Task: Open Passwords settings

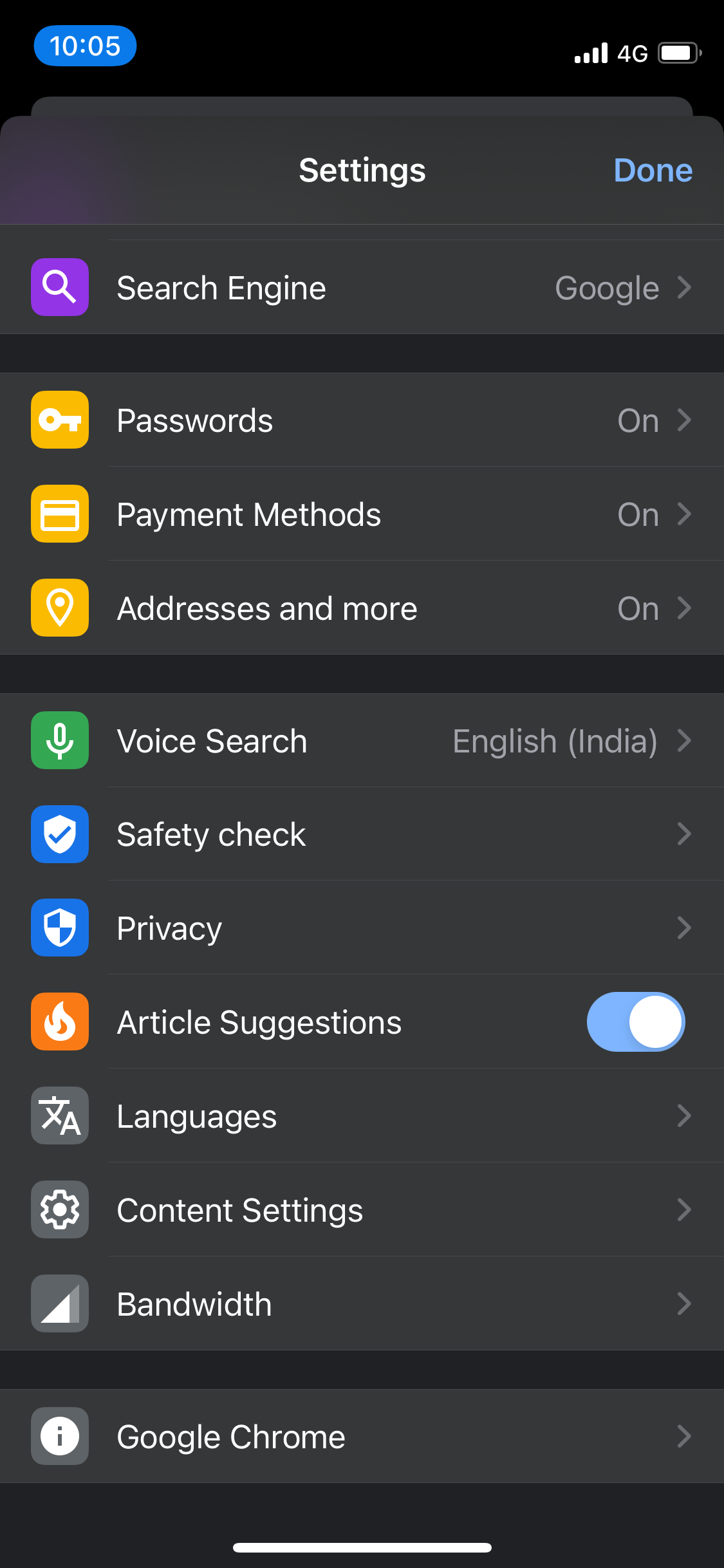Action: pos(362,420)
